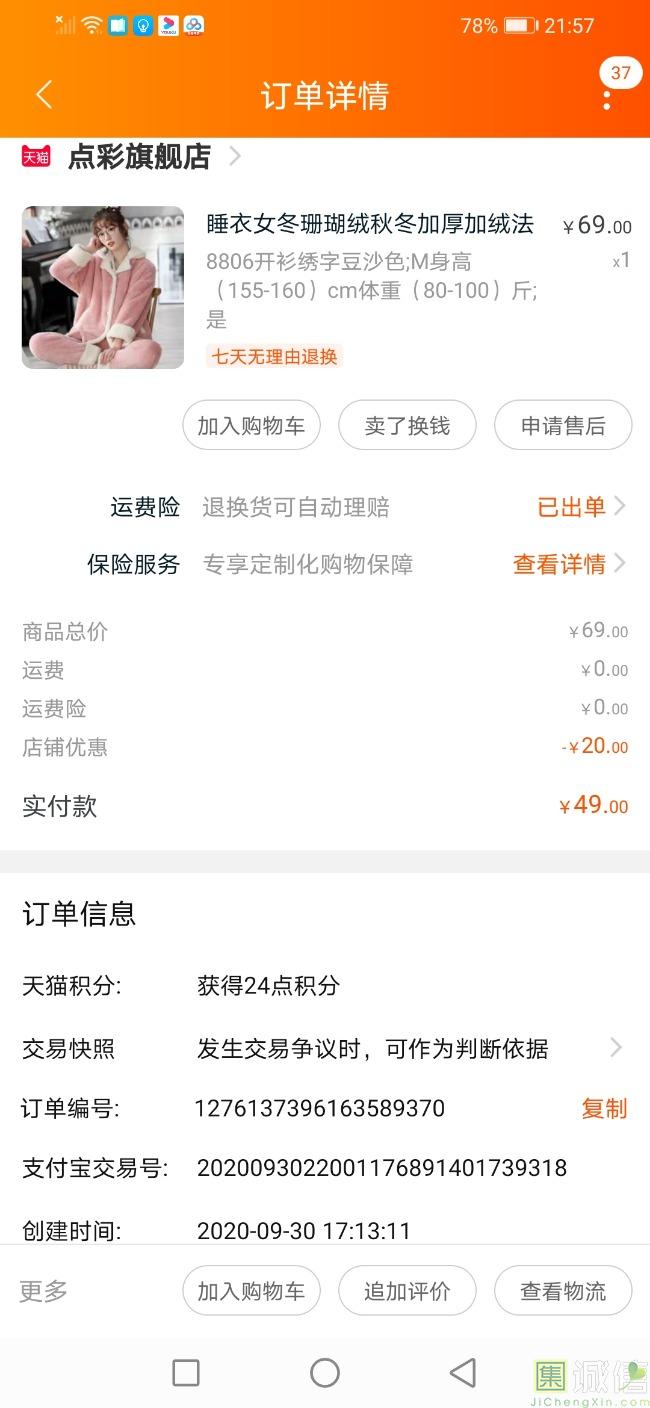Tap 追加评价 to add a review
Viewport: 650px width, 1408px height.
point(407,1291)
